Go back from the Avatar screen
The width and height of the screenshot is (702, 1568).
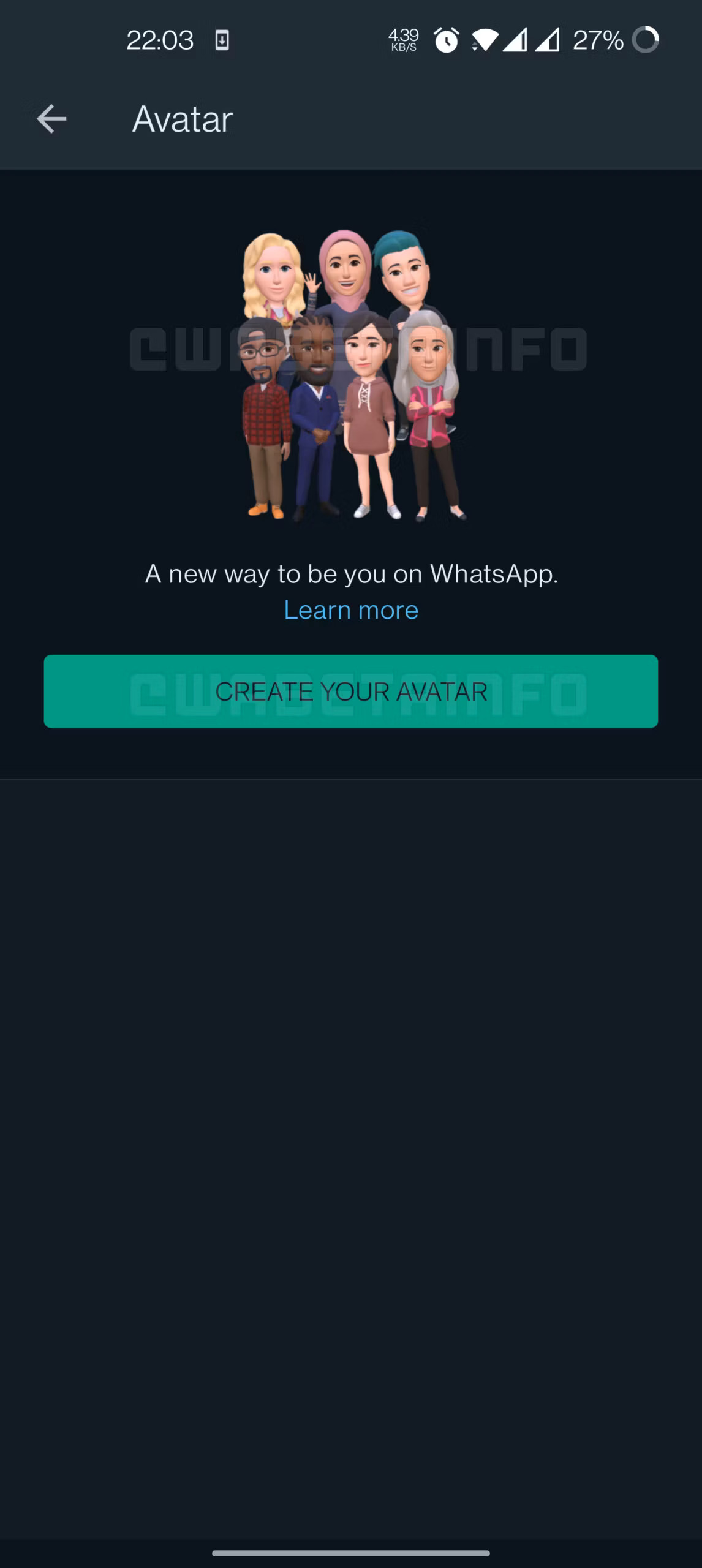(51, 119)
